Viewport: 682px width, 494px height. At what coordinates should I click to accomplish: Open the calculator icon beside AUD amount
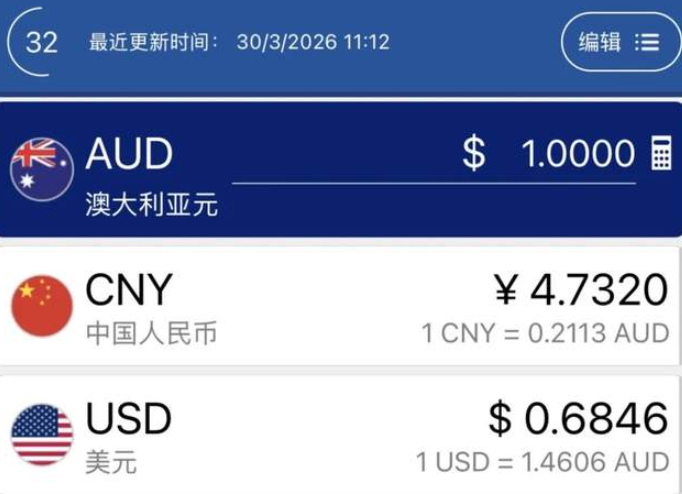[661, 154]
